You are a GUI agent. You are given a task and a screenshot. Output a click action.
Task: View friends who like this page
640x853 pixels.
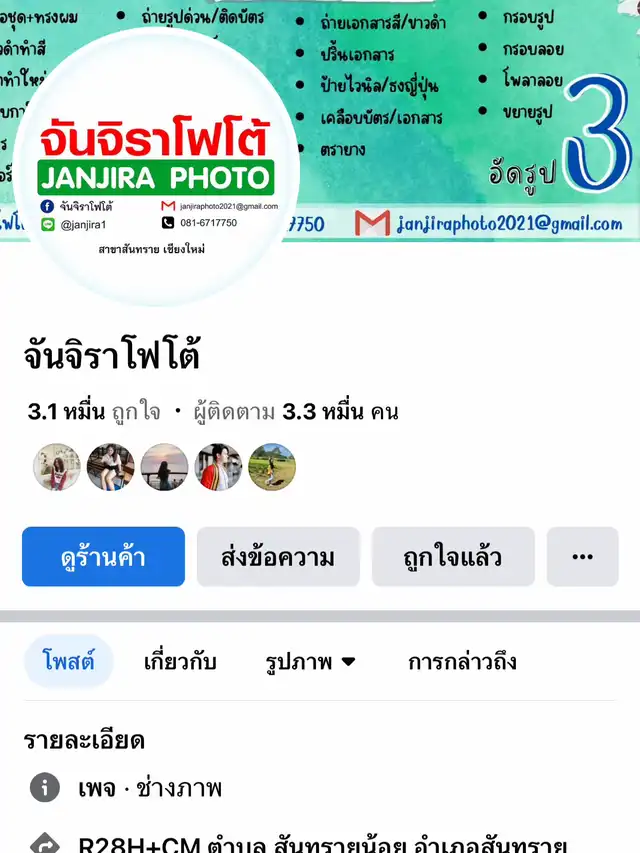click(164, 467)
